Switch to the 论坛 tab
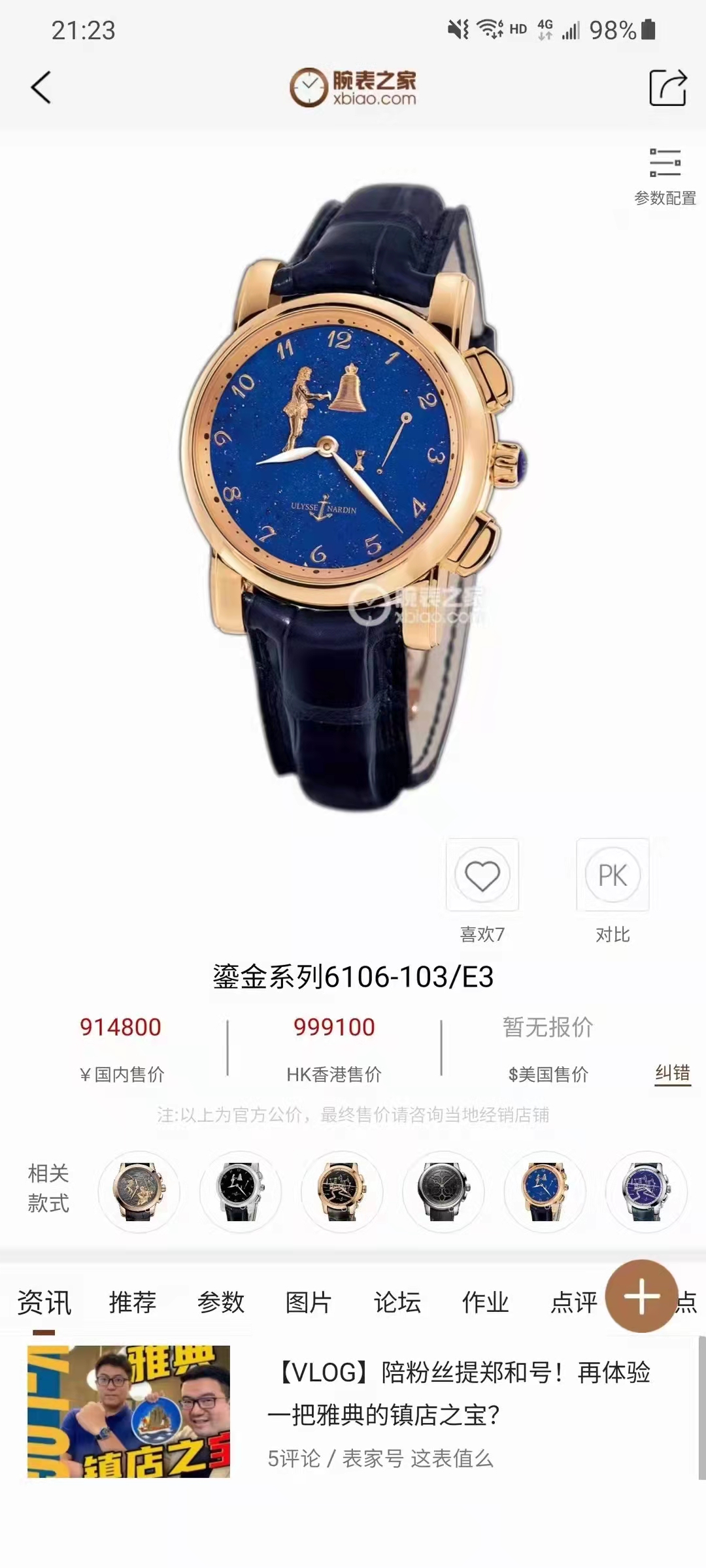 [397, 1302]
